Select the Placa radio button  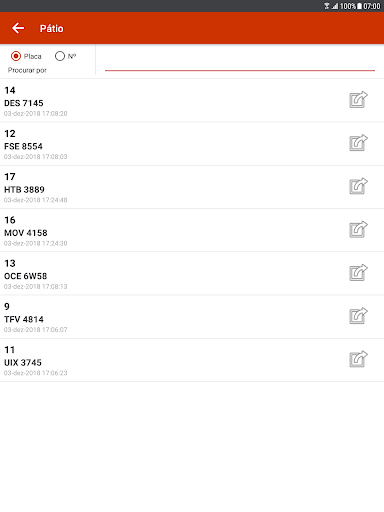click(x=16, y=56)
